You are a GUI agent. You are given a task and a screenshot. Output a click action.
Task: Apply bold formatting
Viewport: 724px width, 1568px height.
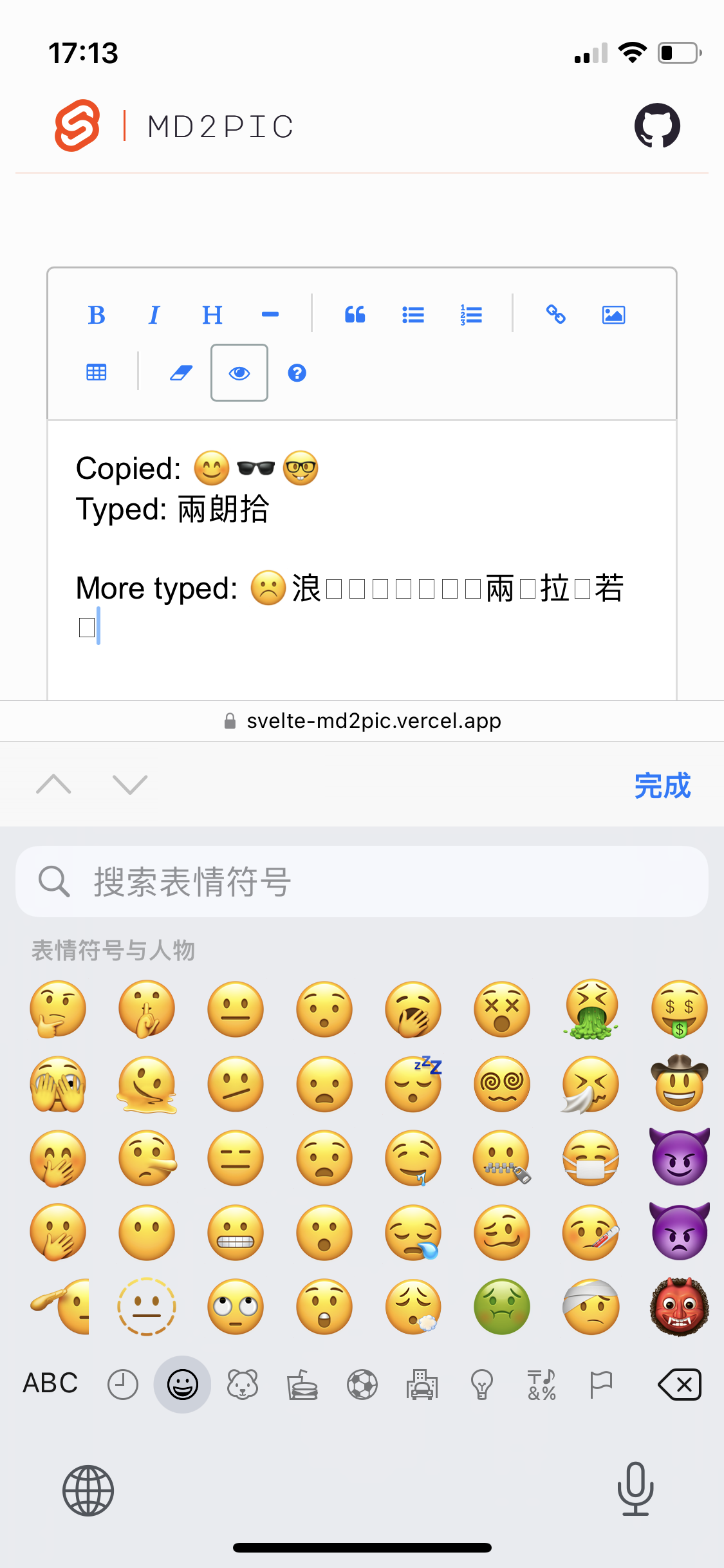(x=97, y=315)
